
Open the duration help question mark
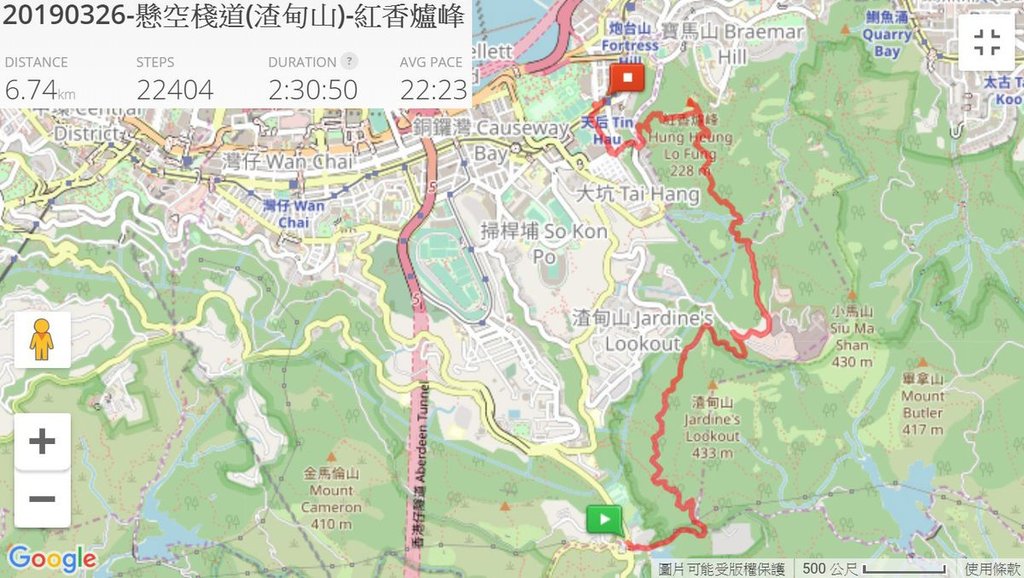(349, 62)
